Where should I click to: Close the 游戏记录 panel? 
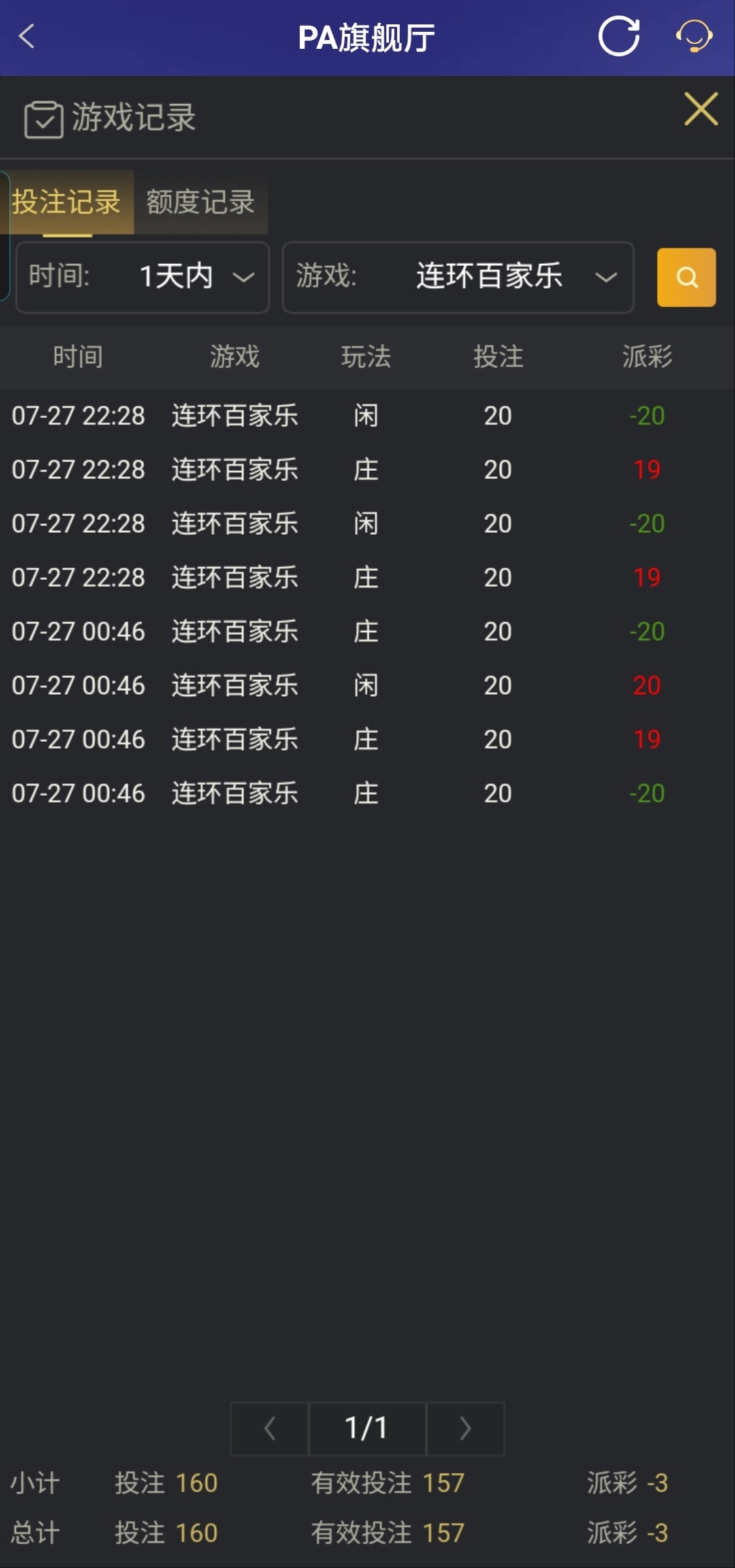point(701,110)
